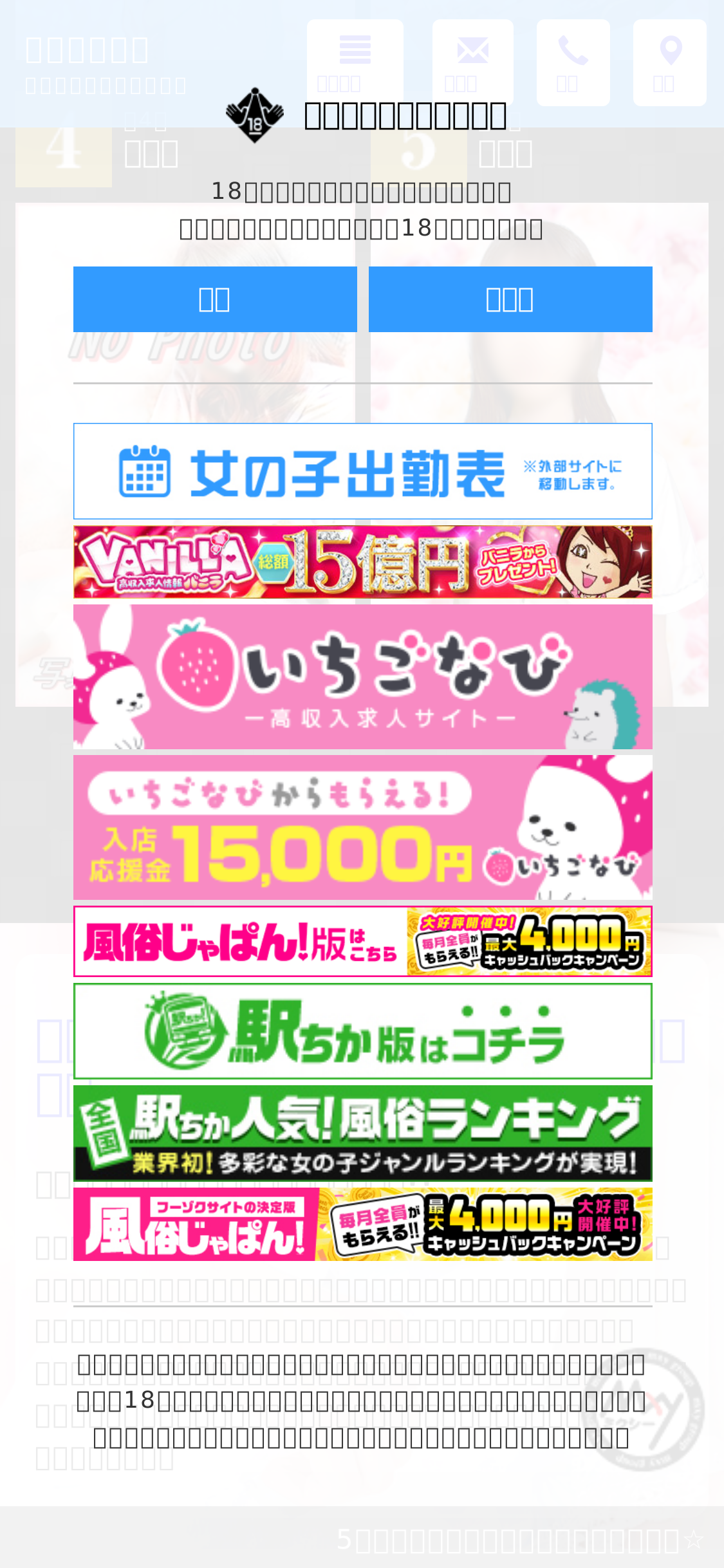Open the 駅ちか人気!風俗ランキング banner
724x1568 pixels.
pyautogui.click(x=362, y=1133)
